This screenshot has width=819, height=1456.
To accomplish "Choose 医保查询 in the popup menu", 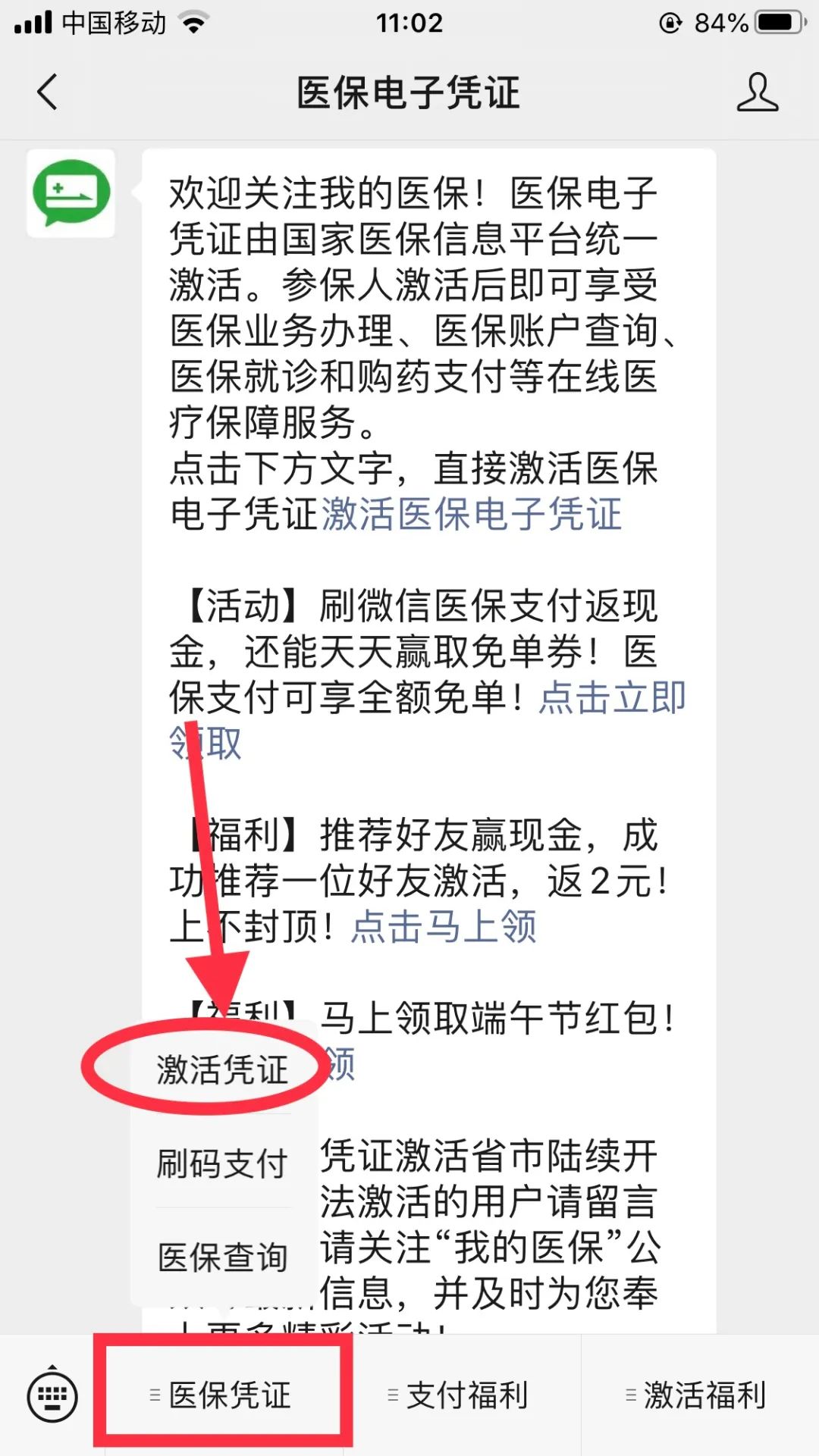I will click(x=221, y=1257).
